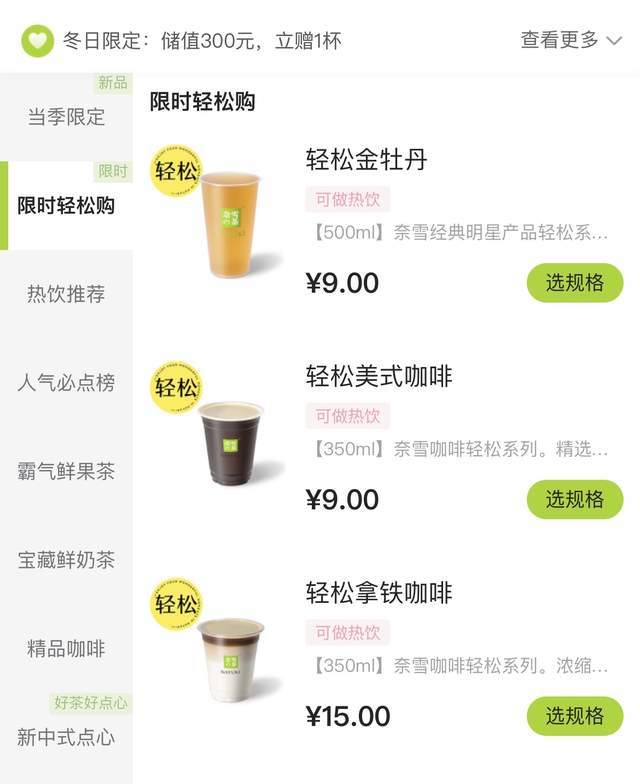Select the 限时轻松购 category

coord(66,206)
